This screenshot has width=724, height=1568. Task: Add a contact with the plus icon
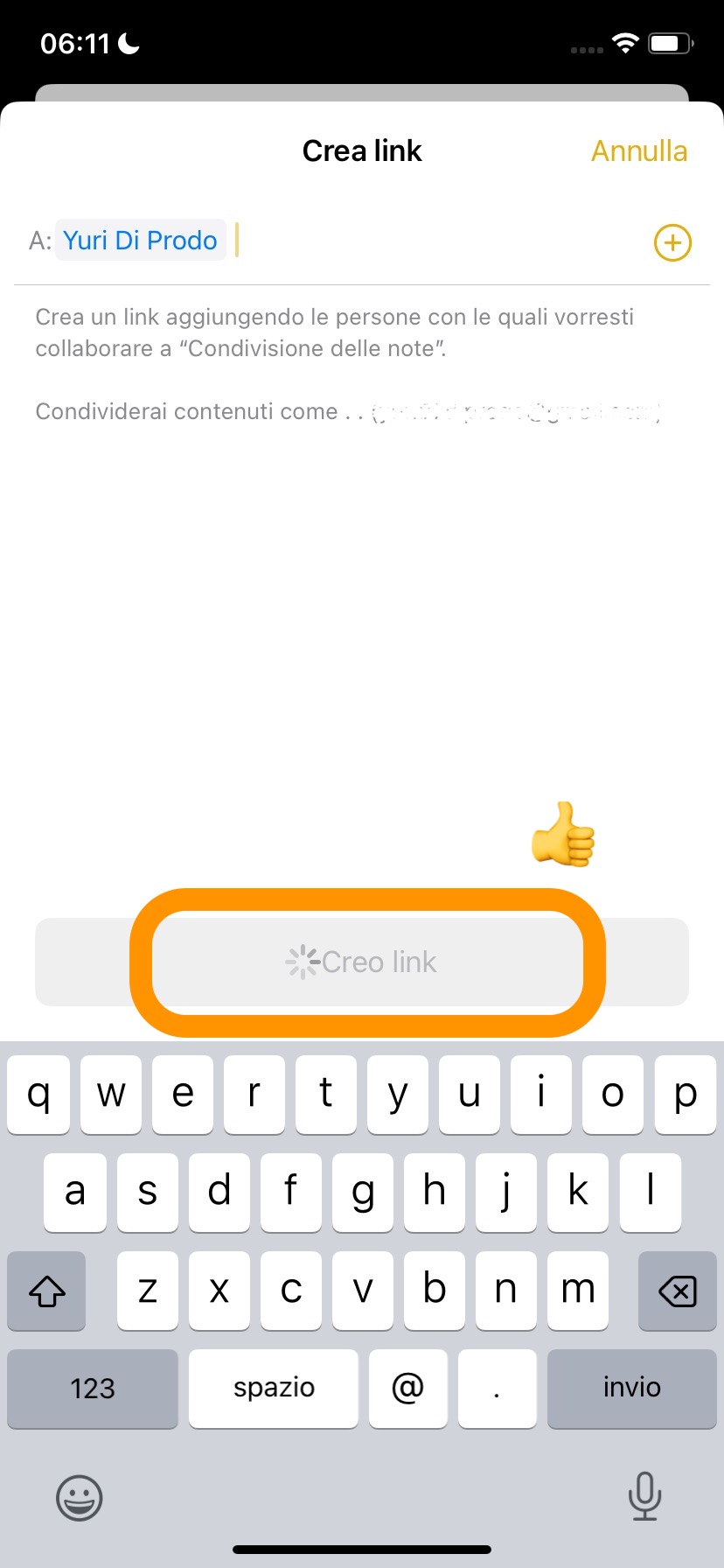tap(672, 242)
